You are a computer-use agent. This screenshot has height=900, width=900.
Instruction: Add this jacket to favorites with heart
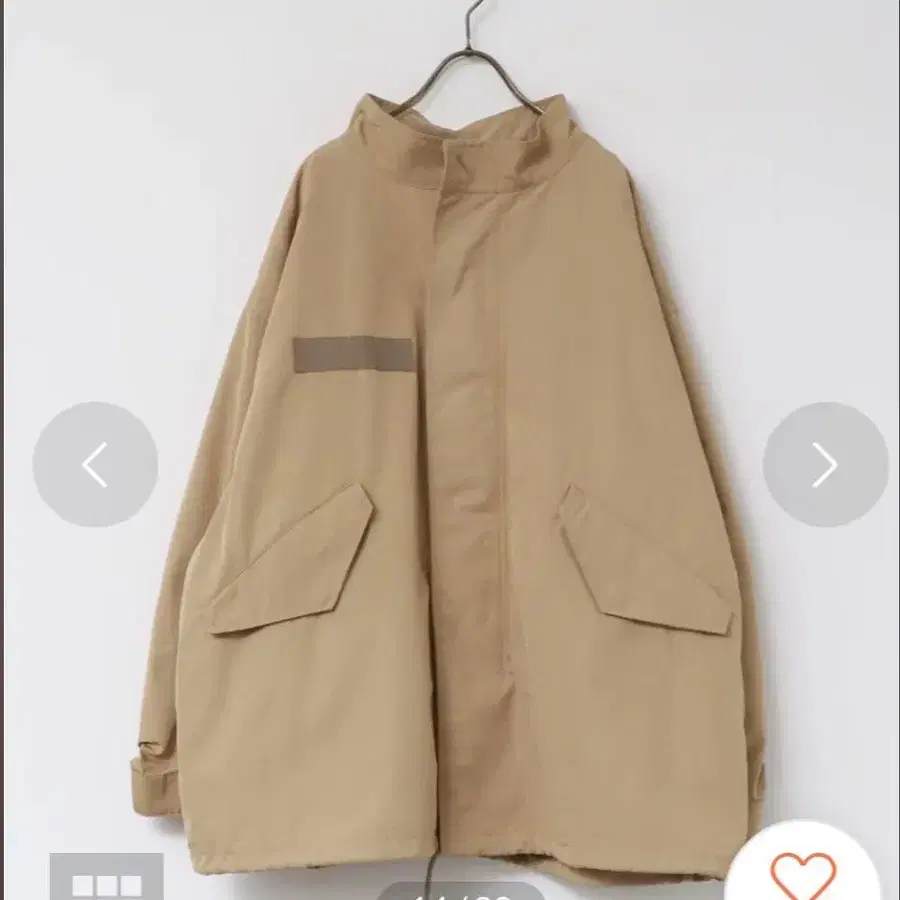803,872
